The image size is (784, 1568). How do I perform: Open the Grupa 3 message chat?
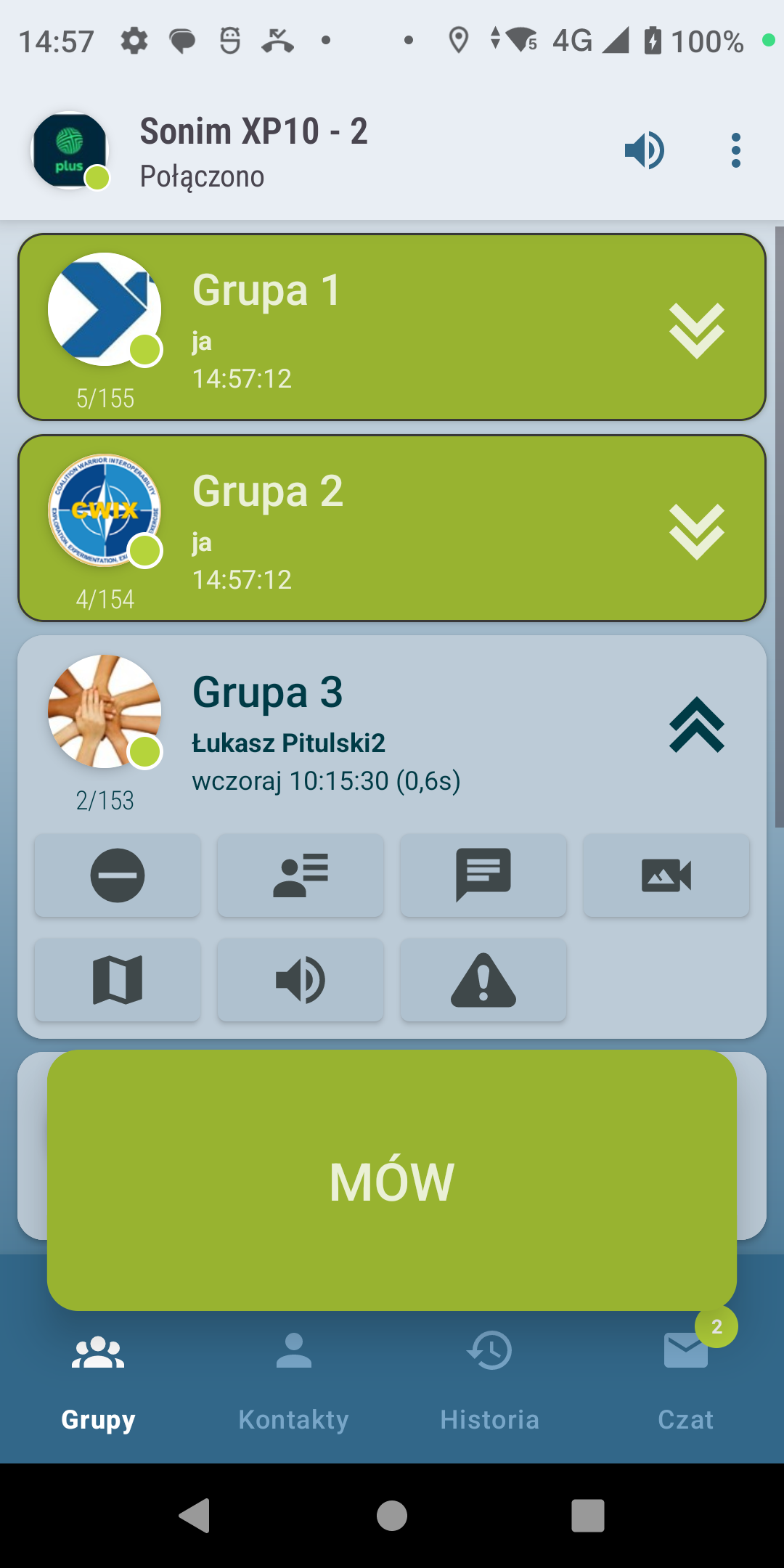pos(483,875)
